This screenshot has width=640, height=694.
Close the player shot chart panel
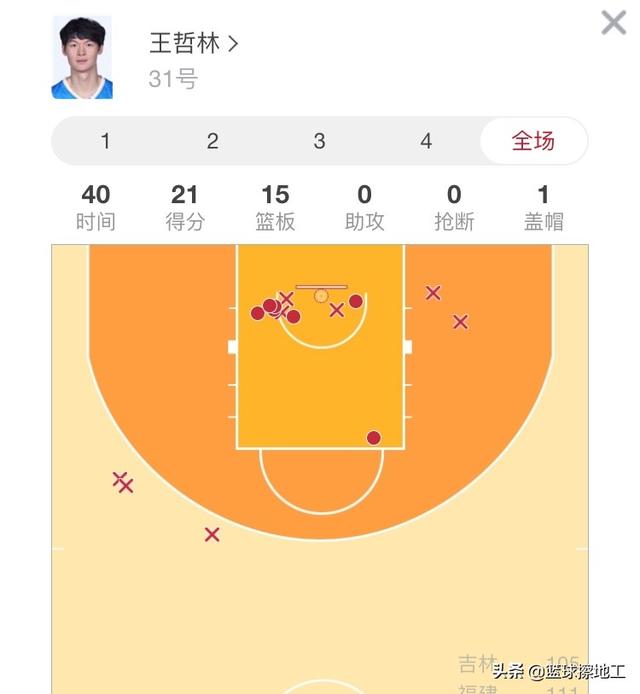pyautogui.click(x=613, y=23)
